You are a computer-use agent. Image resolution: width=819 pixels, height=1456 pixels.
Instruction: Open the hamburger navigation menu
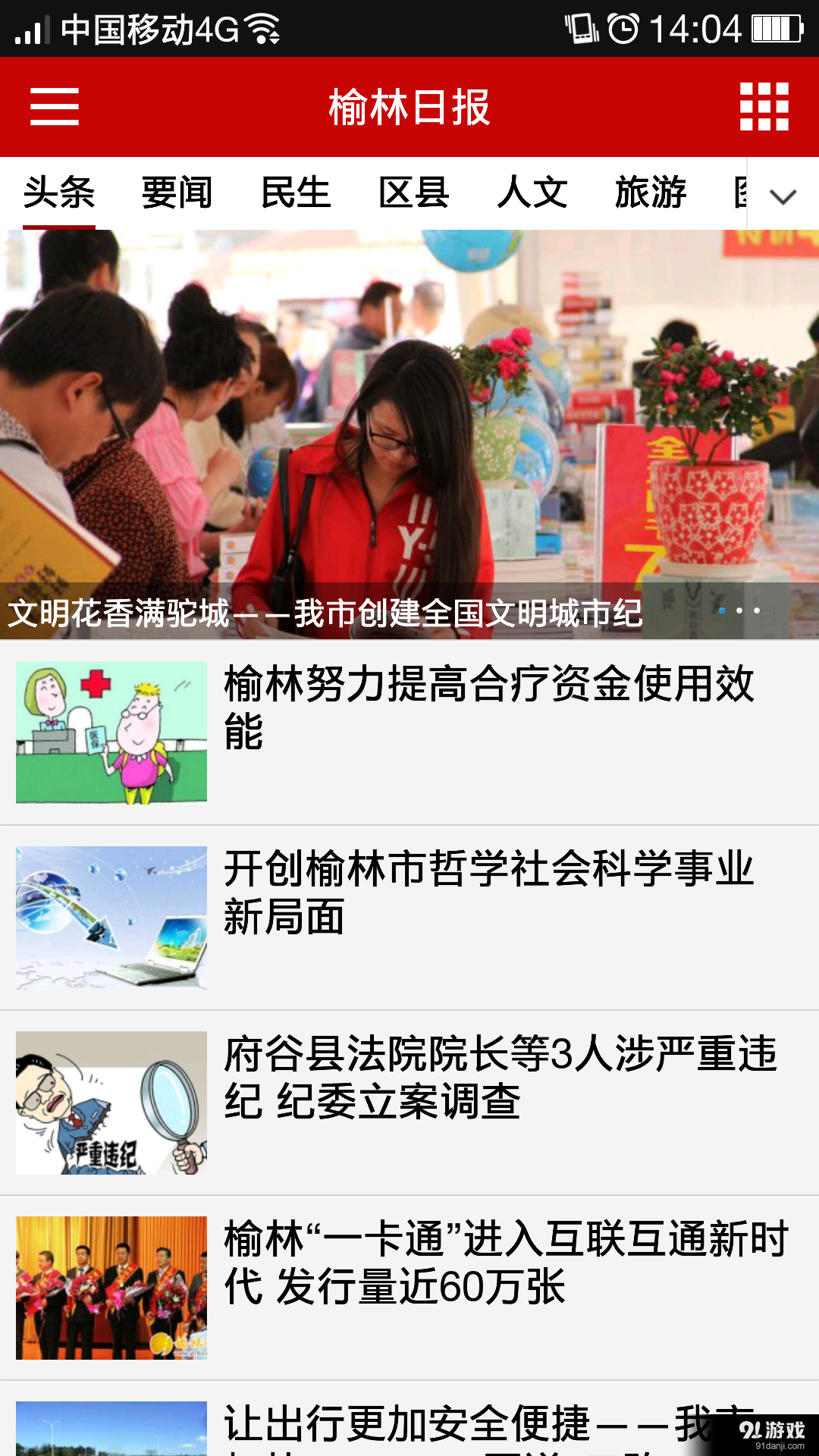[54, 108]
